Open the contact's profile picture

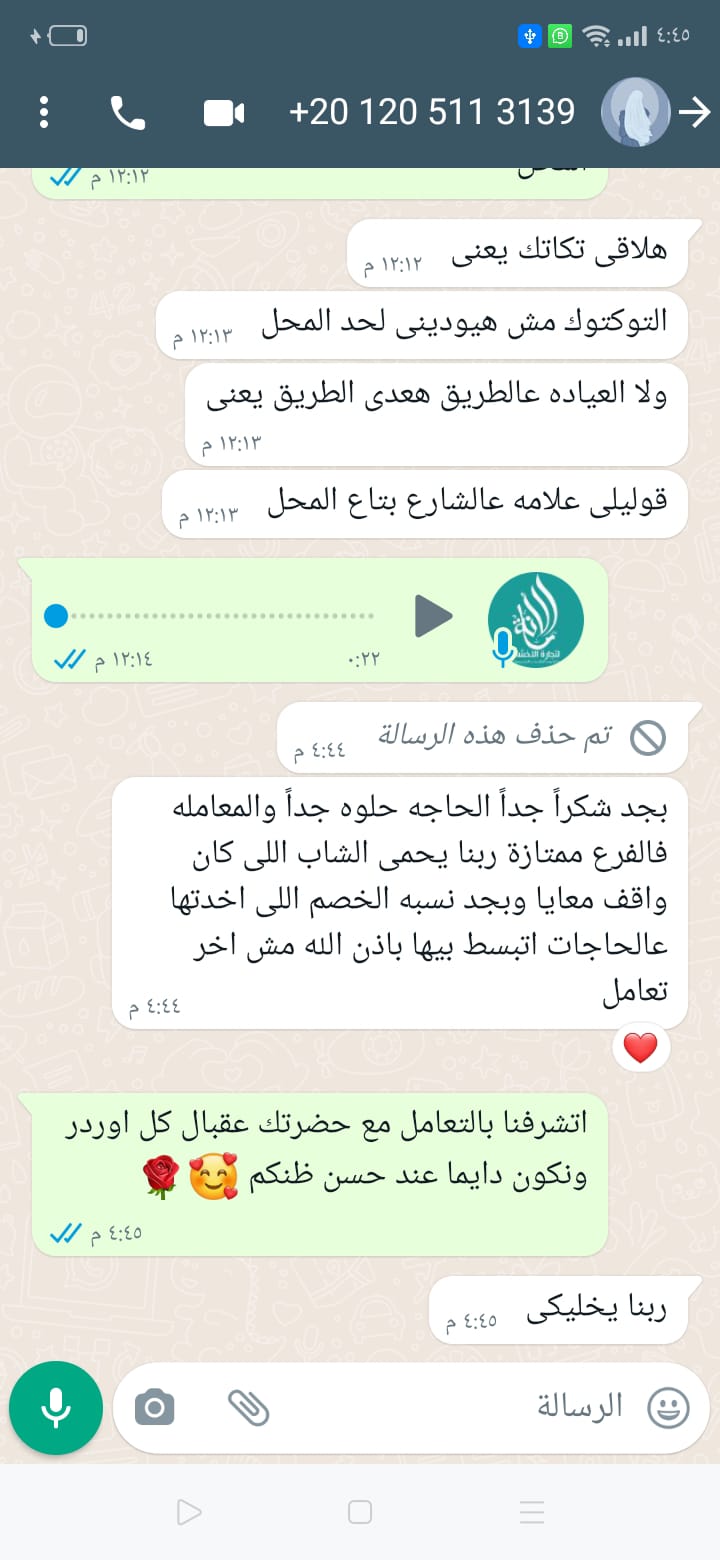pyautogui.click(x=634, y=112)
